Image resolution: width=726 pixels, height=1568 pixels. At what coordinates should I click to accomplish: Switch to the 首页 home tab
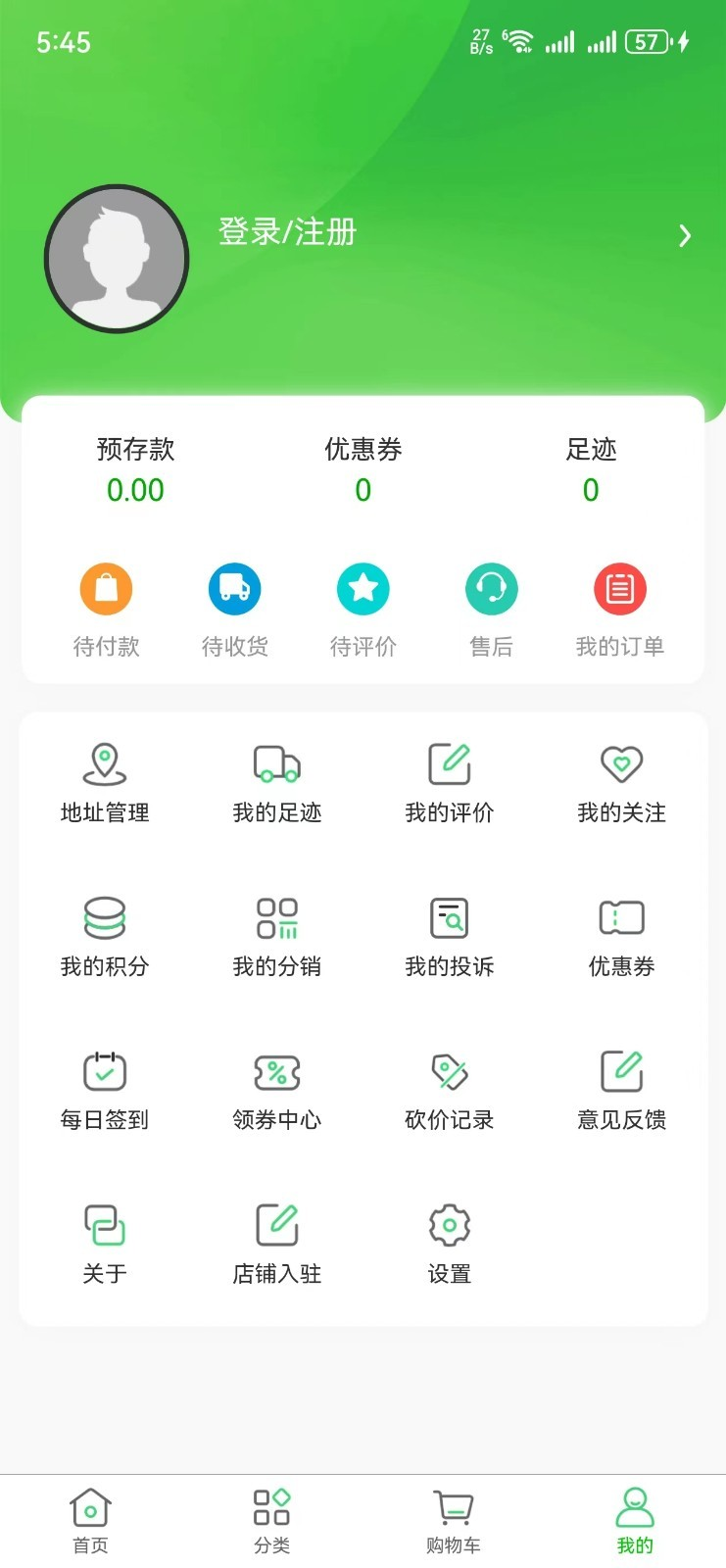[x=90, y=1520]
